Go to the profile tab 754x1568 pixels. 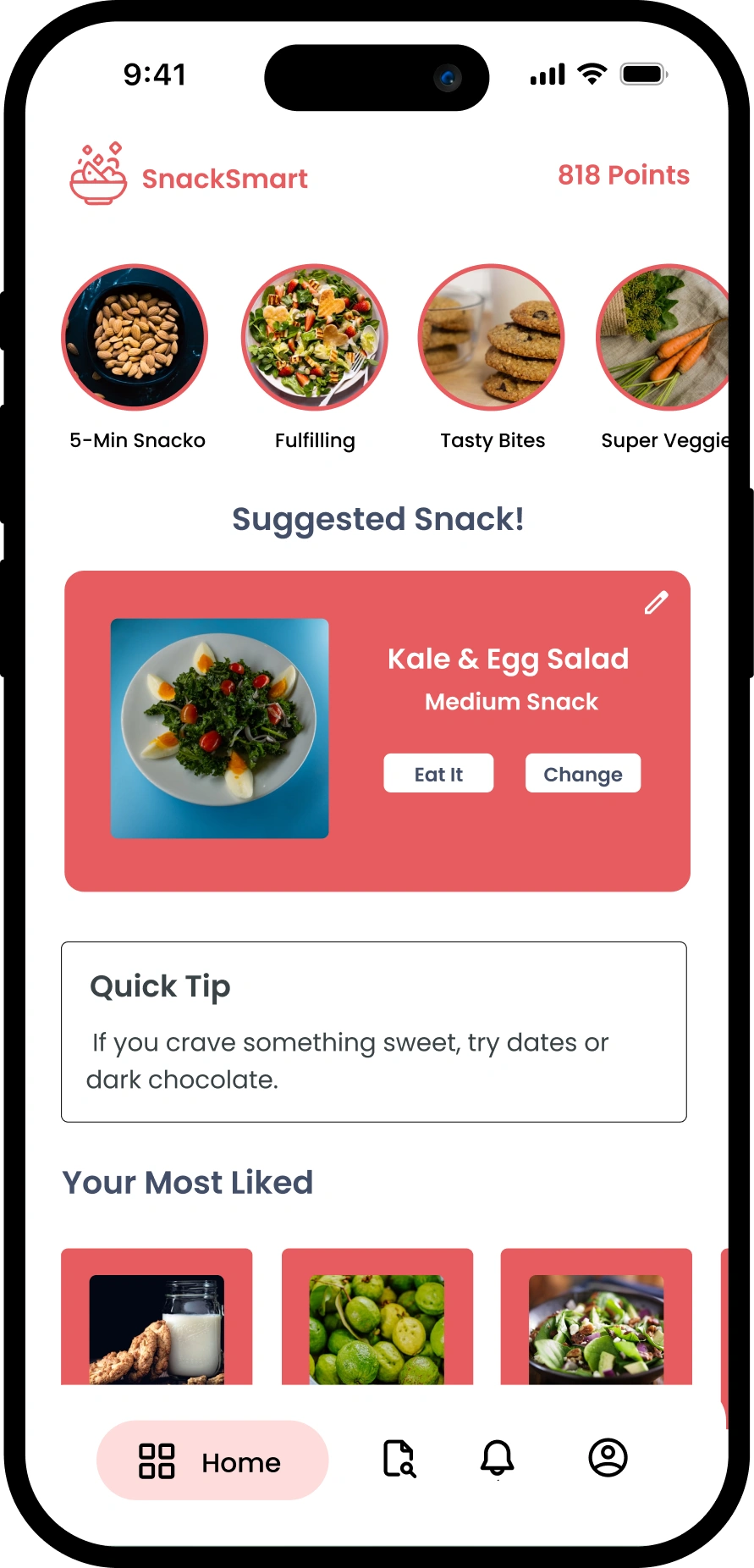608,1458
